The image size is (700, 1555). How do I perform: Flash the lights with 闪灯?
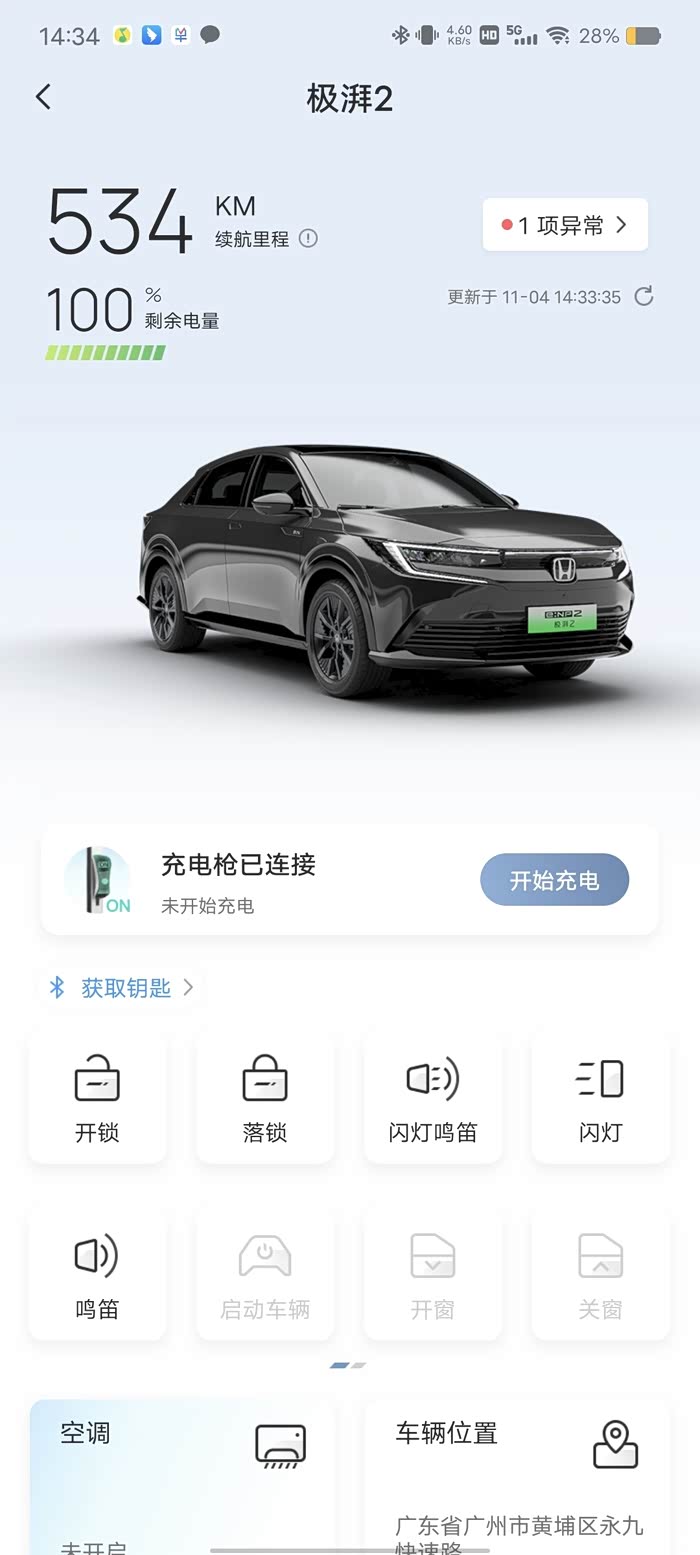601,1098
